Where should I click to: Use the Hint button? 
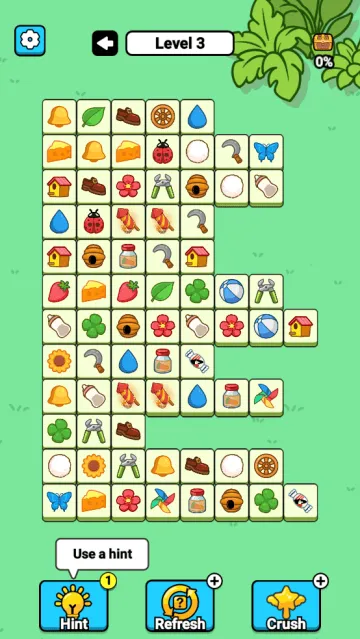pyautogui.click(x=74, y=606)
